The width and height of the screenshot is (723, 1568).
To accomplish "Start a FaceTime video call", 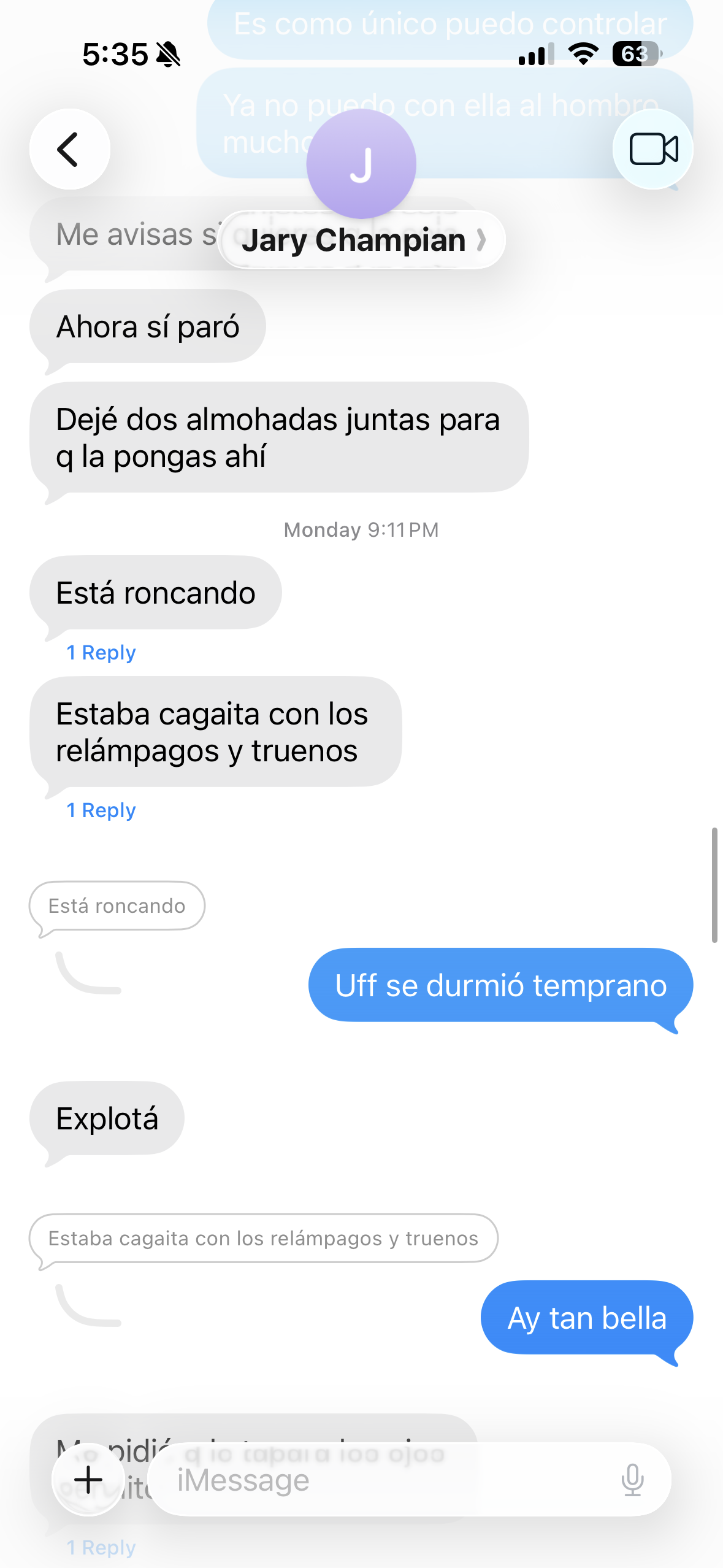I will tap(653, 149).
